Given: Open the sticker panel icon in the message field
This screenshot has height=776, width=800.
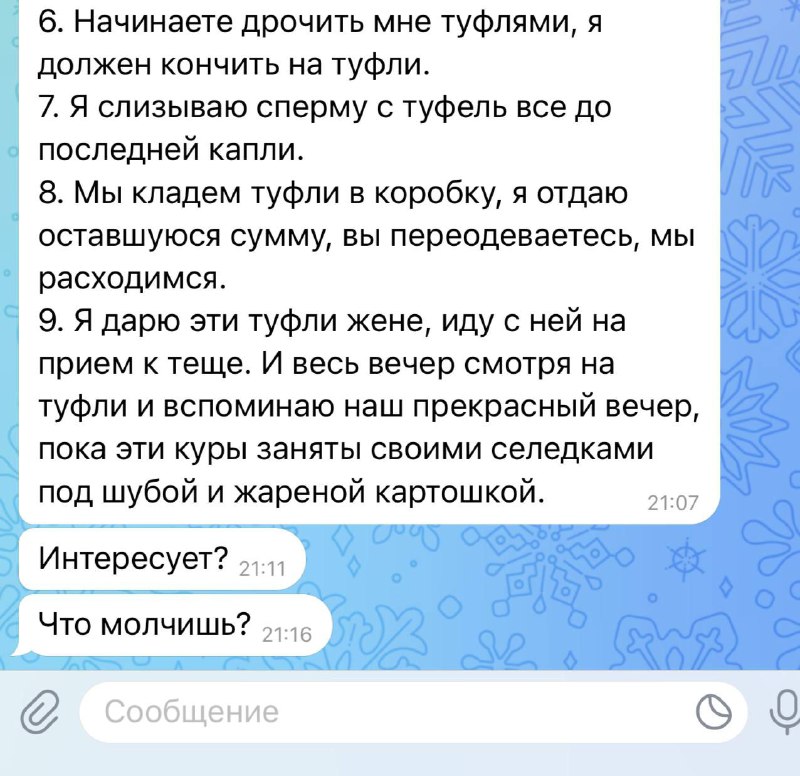Looking at the screenshot, I should [x=715, y=712].
